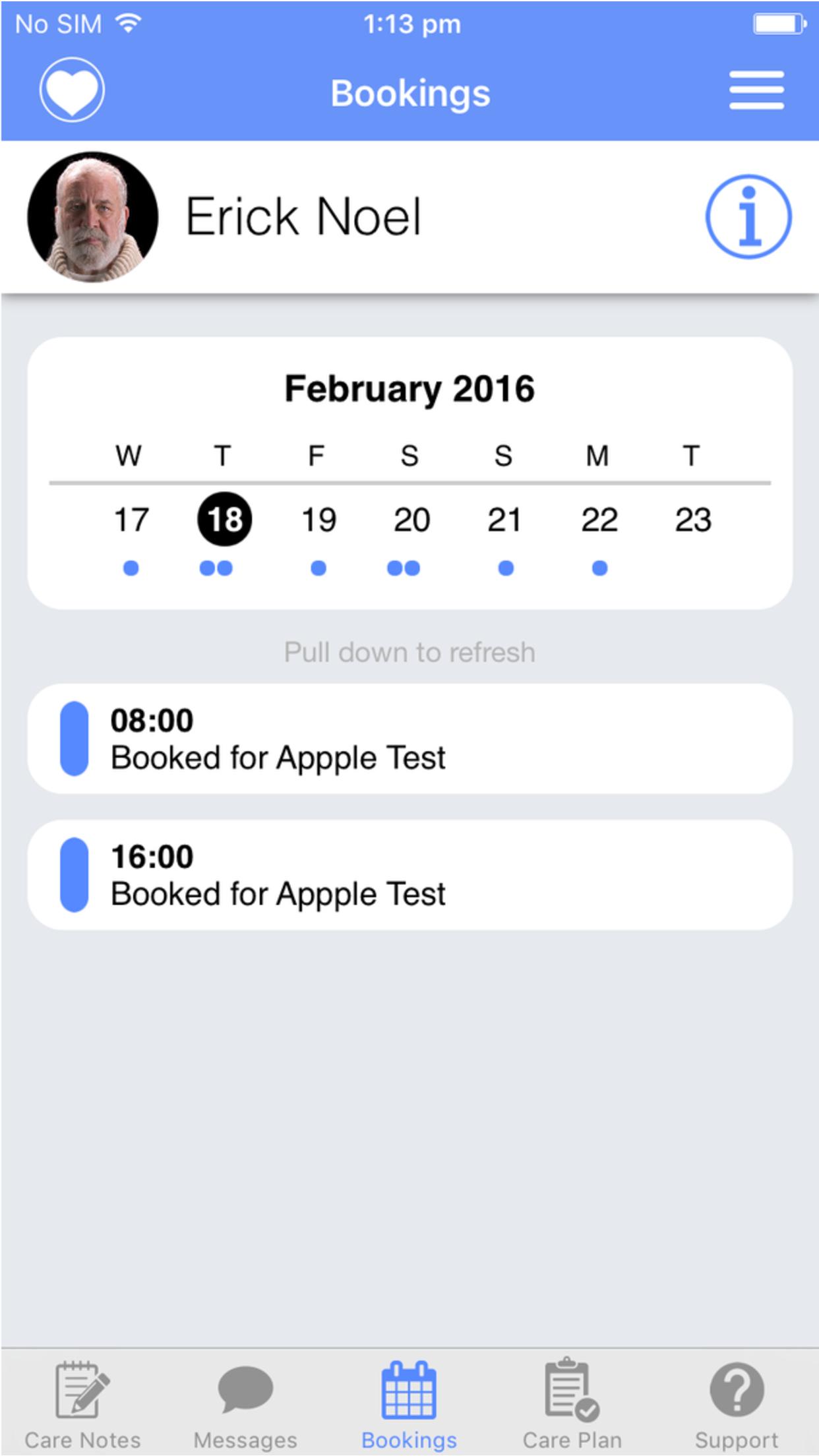Select Friday 19 in the calendar
Screen dimensions: 819x1456
(318, 520)
